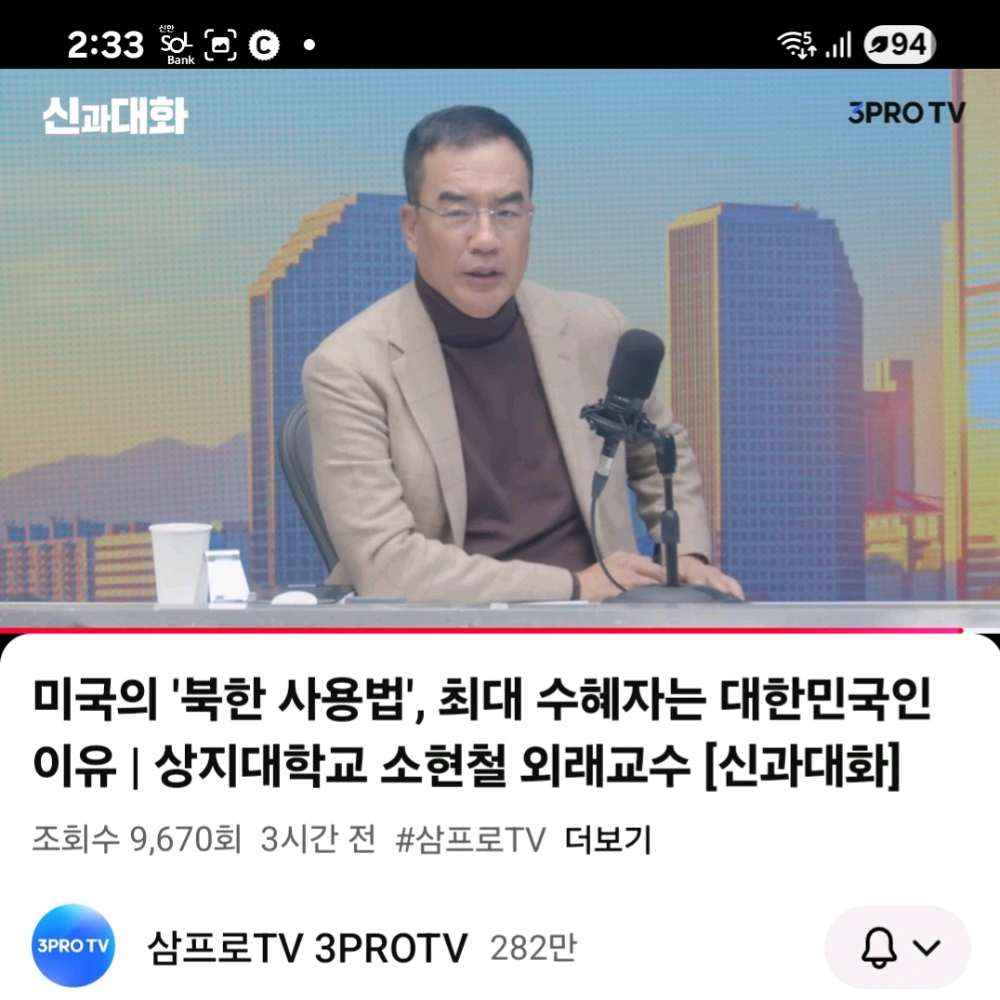The height and width of the screenshot is (1000, 1000).
Task: Open the #삼프로TV hashtag
Action: coord(470,840)
